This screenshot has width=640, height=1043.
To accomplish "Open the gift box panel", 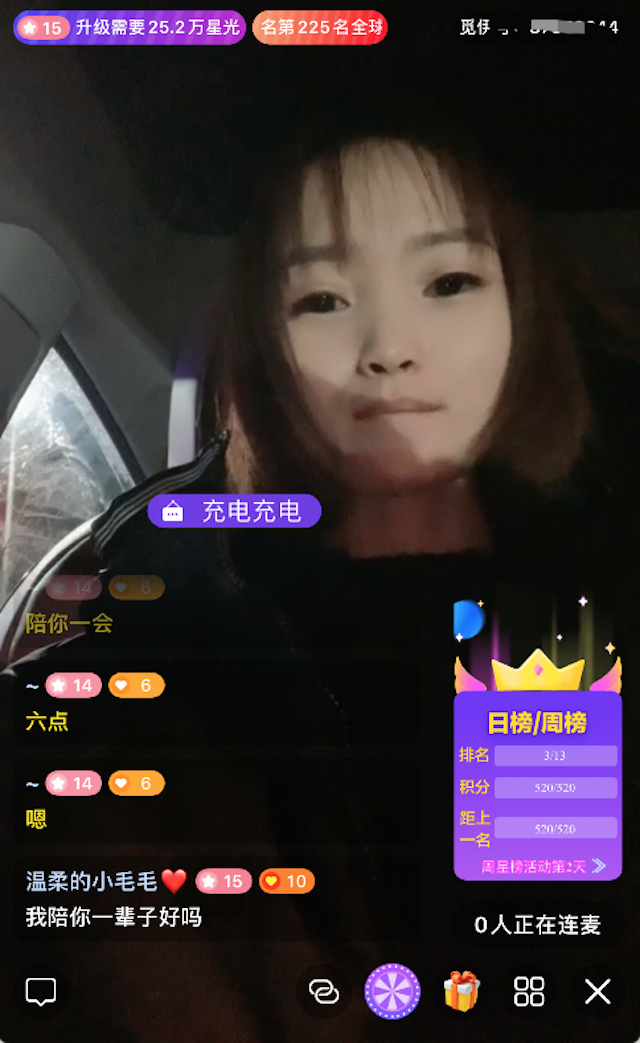I will (462, 992).
